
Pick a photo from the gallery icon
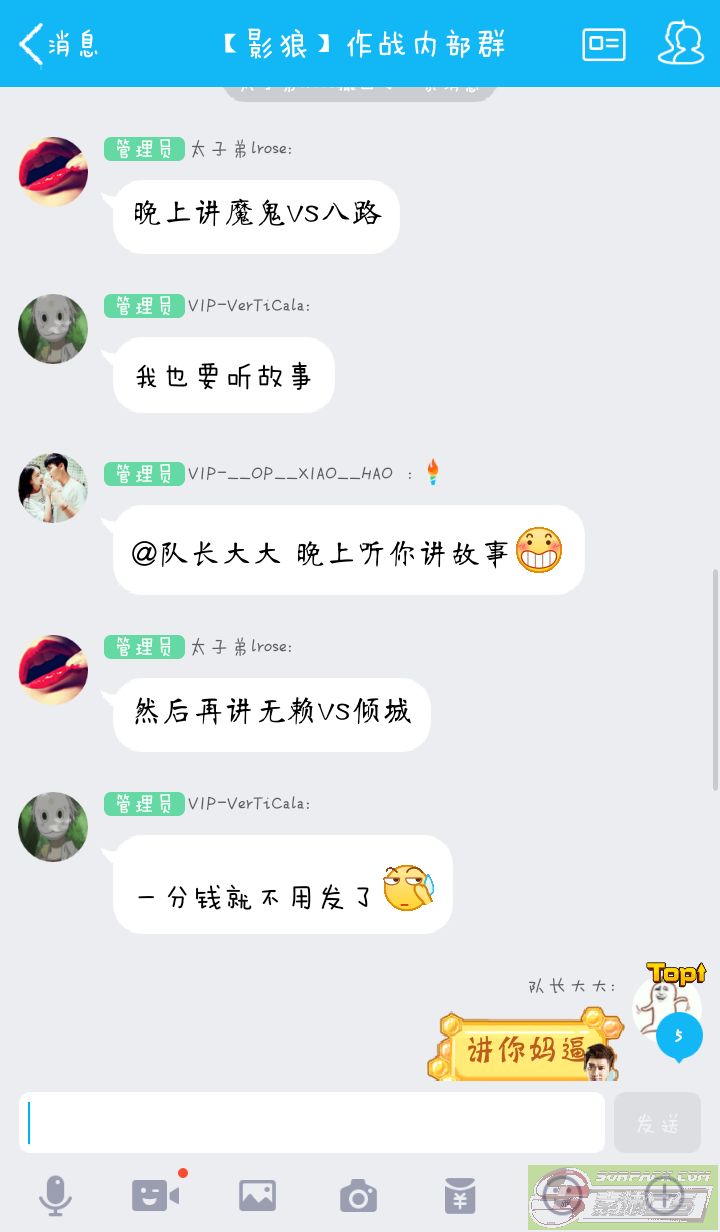coord(257,1195)
